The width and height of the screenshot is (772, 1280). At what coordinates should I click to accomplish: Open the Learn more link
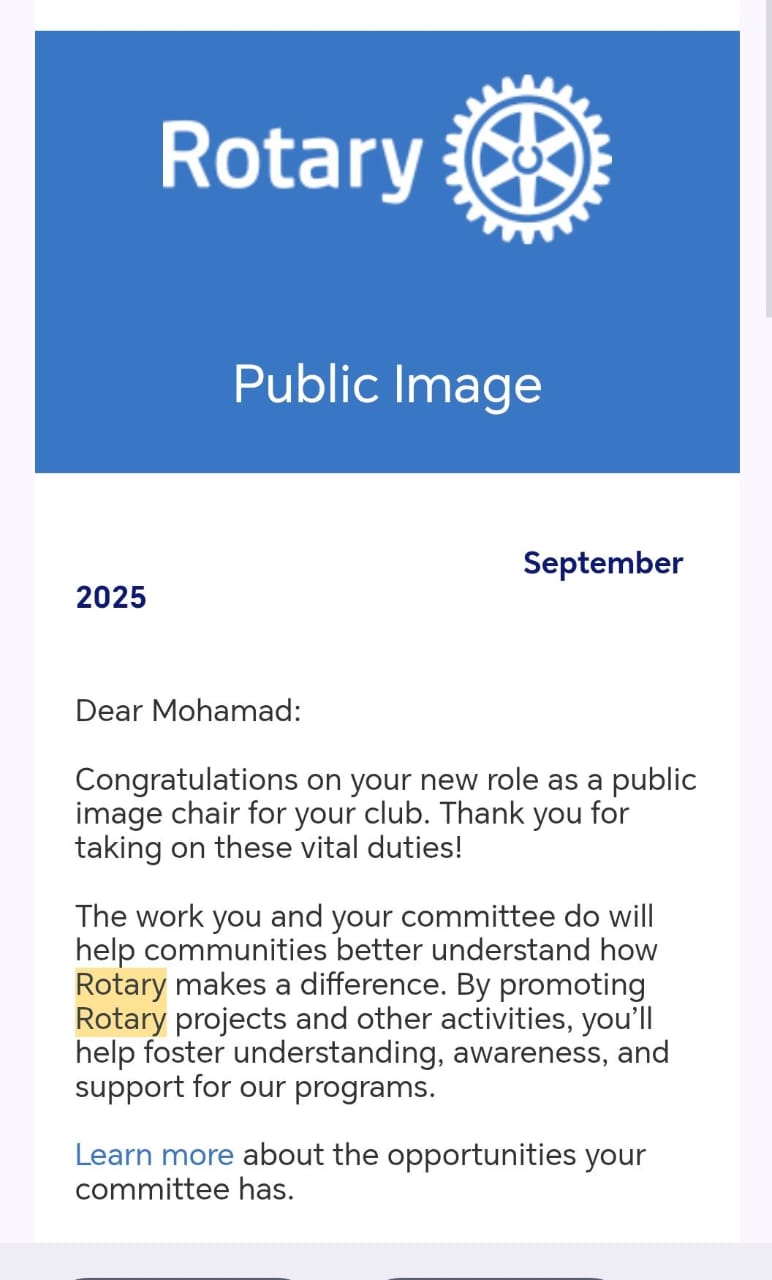pyautogui.click(x=154, y=1155)
